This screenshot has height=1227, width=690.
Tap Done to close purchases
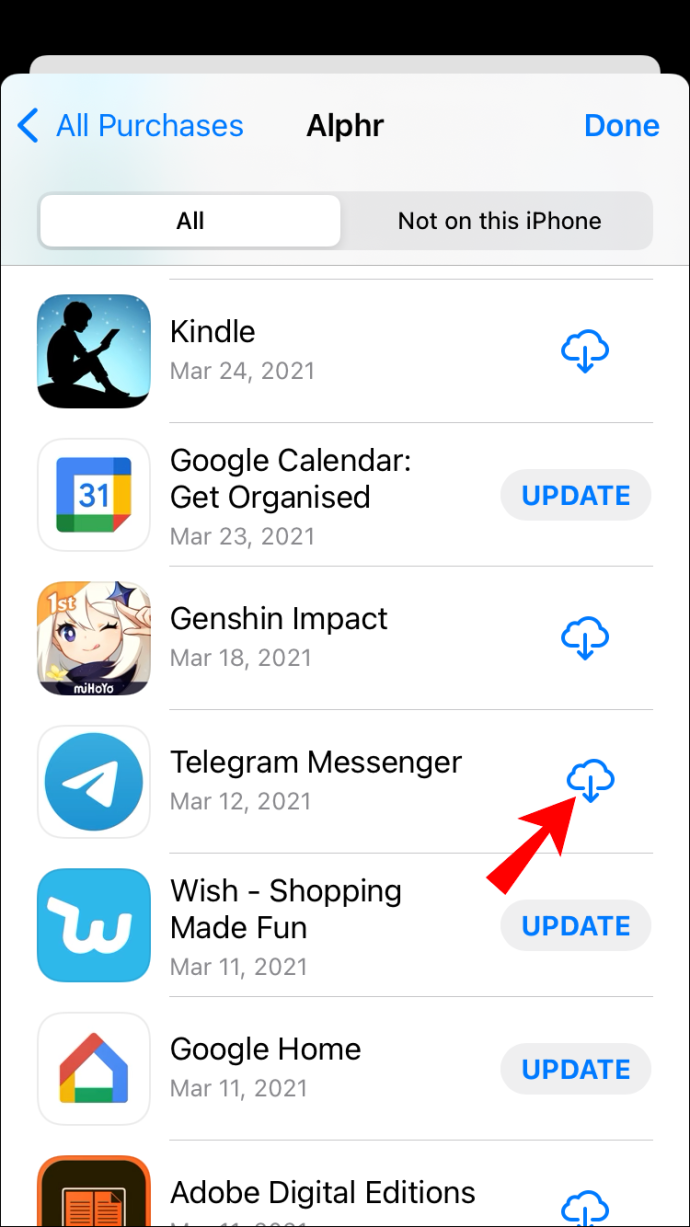pos(621,126)
